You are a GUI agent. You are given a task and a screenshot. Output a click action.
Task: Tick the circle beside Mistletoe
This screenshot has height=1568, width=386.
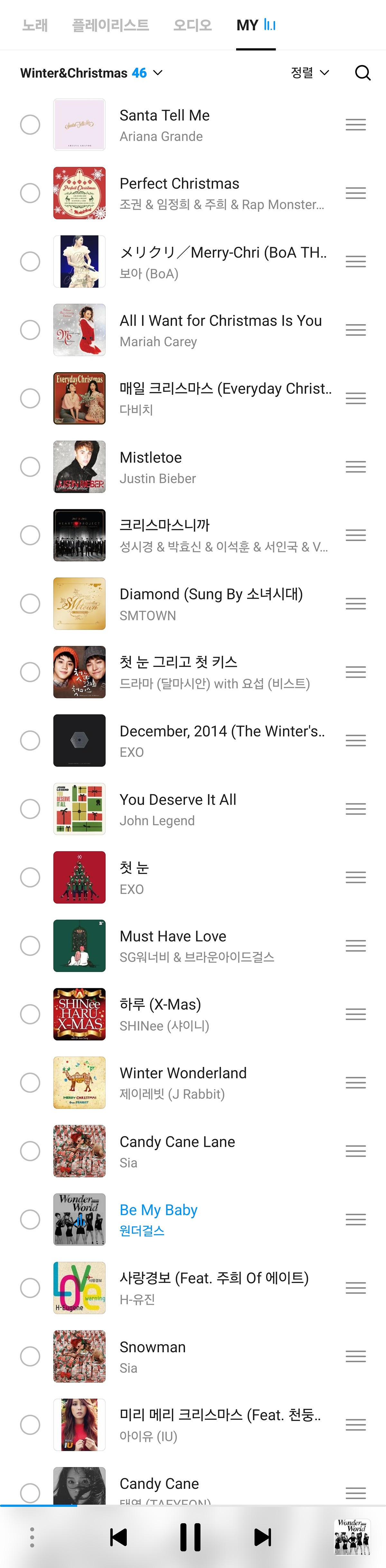coord(30,467)
